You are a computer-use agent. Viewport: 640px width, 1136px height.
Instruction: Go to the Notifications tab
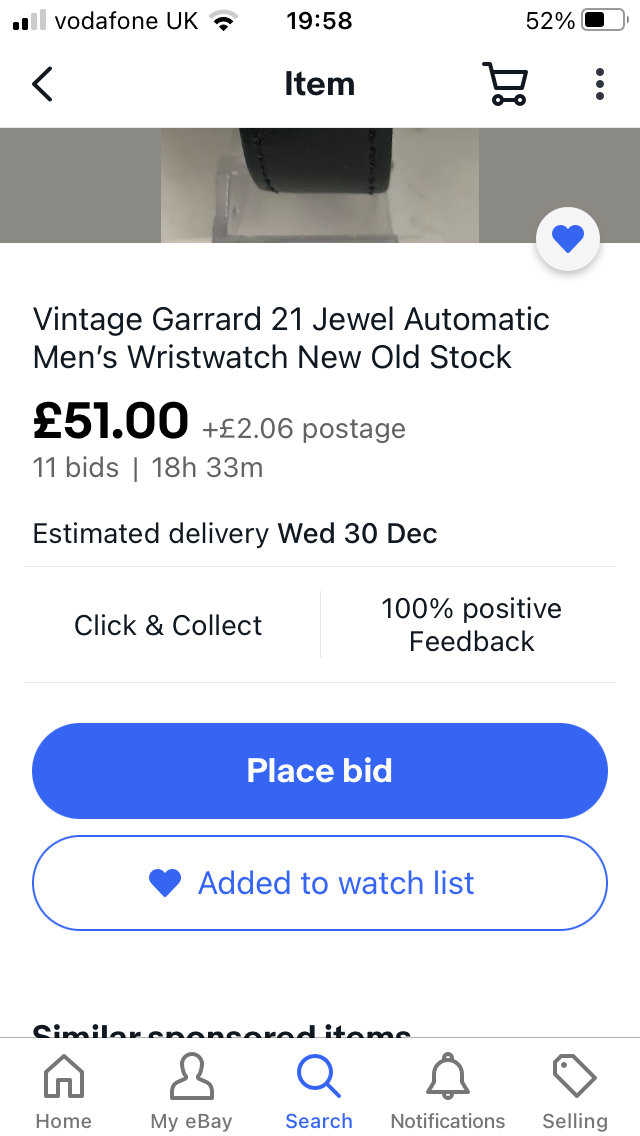[x=447, y=1092]
